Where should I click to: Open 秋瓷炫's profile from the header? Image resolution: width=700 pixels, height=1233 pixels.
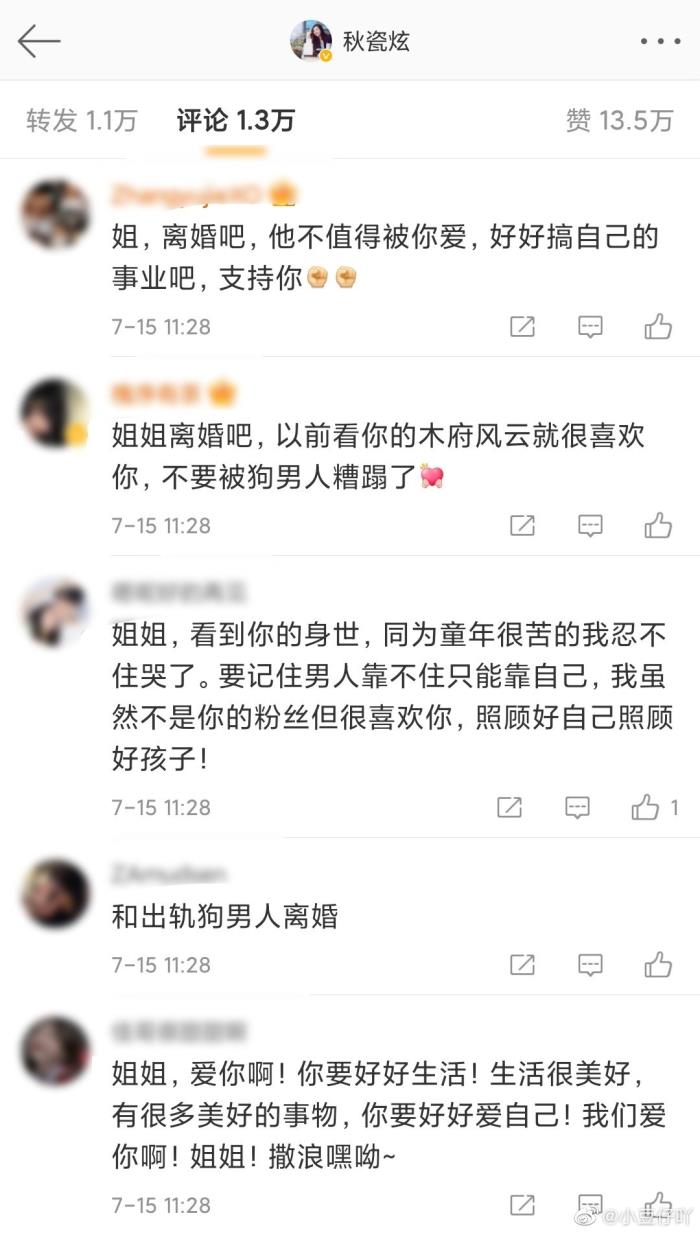coord(350,42)
